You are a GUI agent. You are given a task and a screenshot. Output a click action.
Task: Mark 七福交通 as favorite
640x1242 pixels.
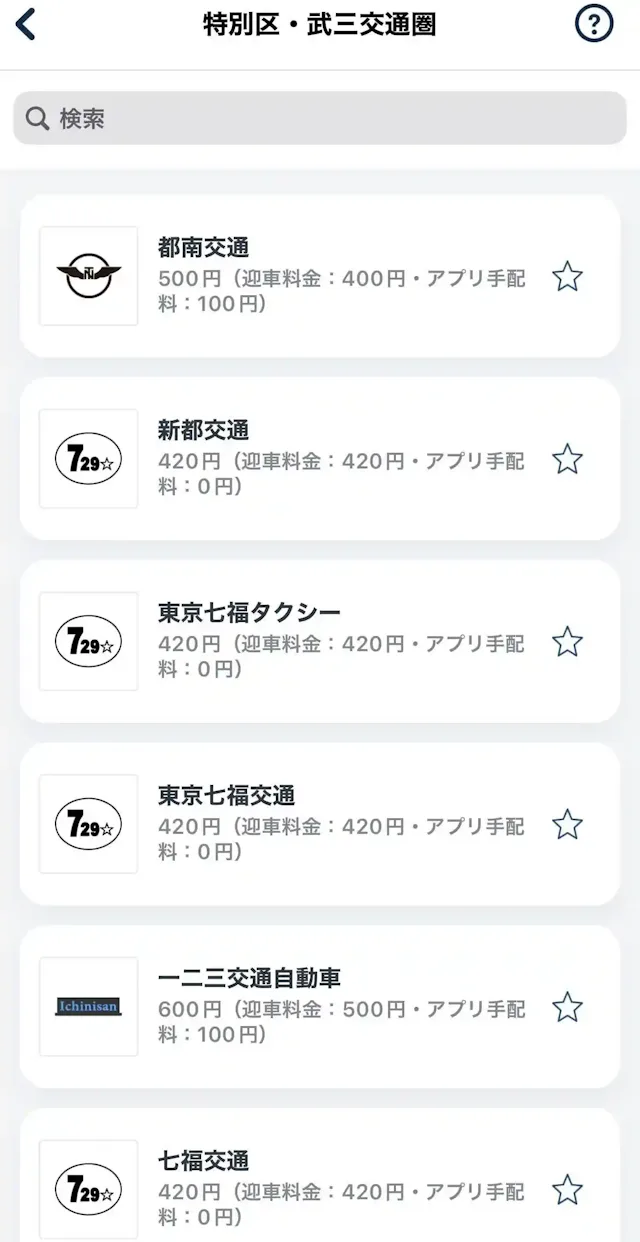(x=567, y=1189)
